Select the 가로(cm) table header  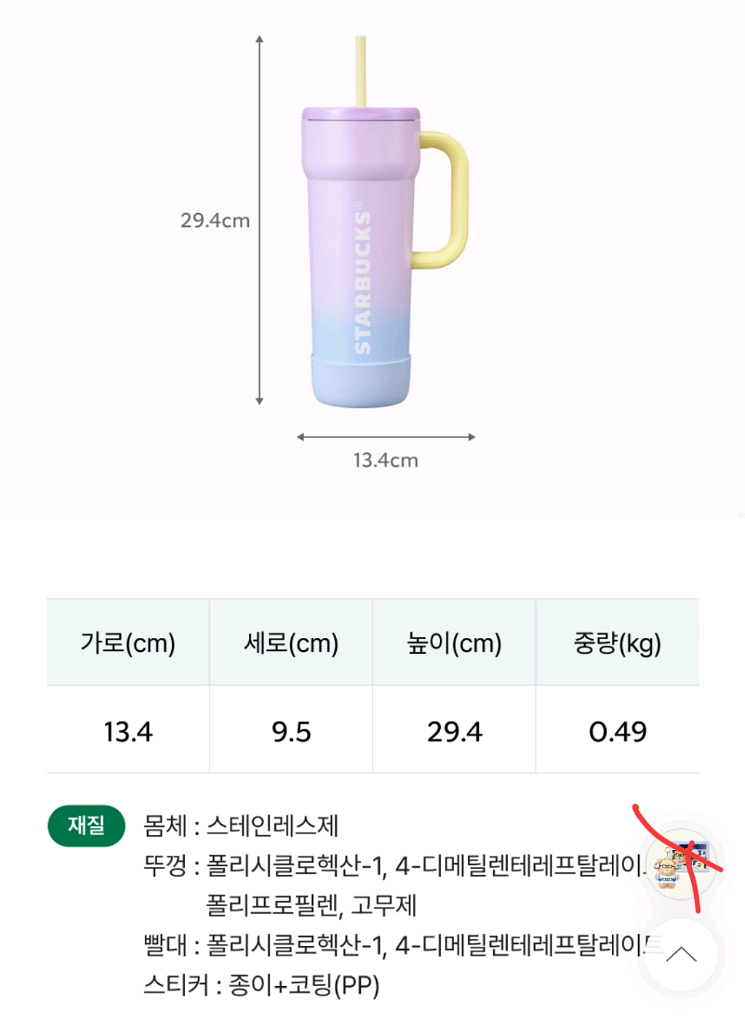(x=127, y=643)
